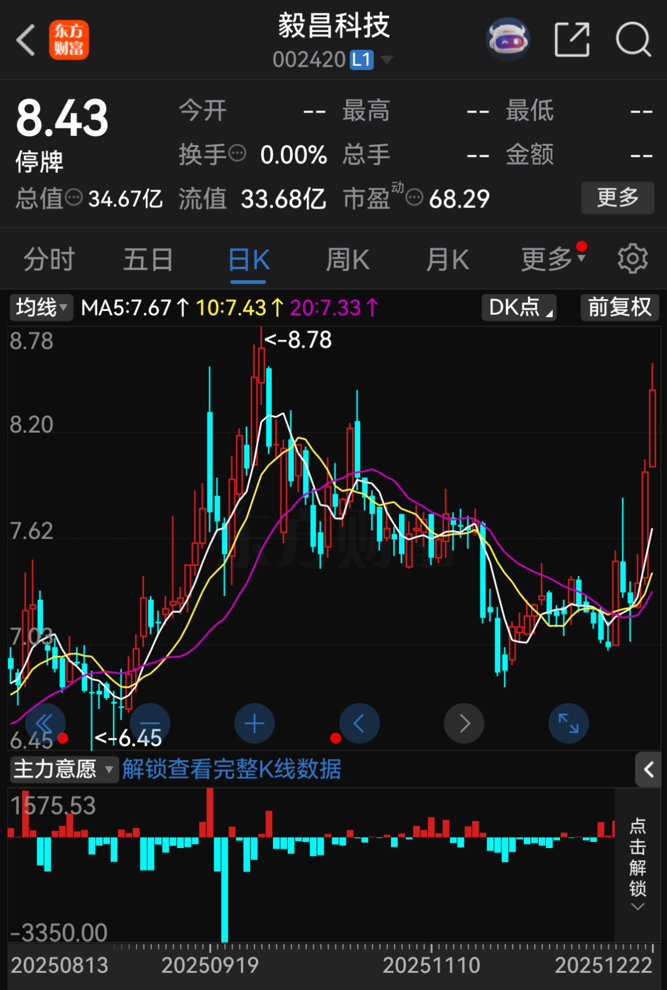
Task: Zoom out the K-line chart with minus
Action: [x=150, y=722]
